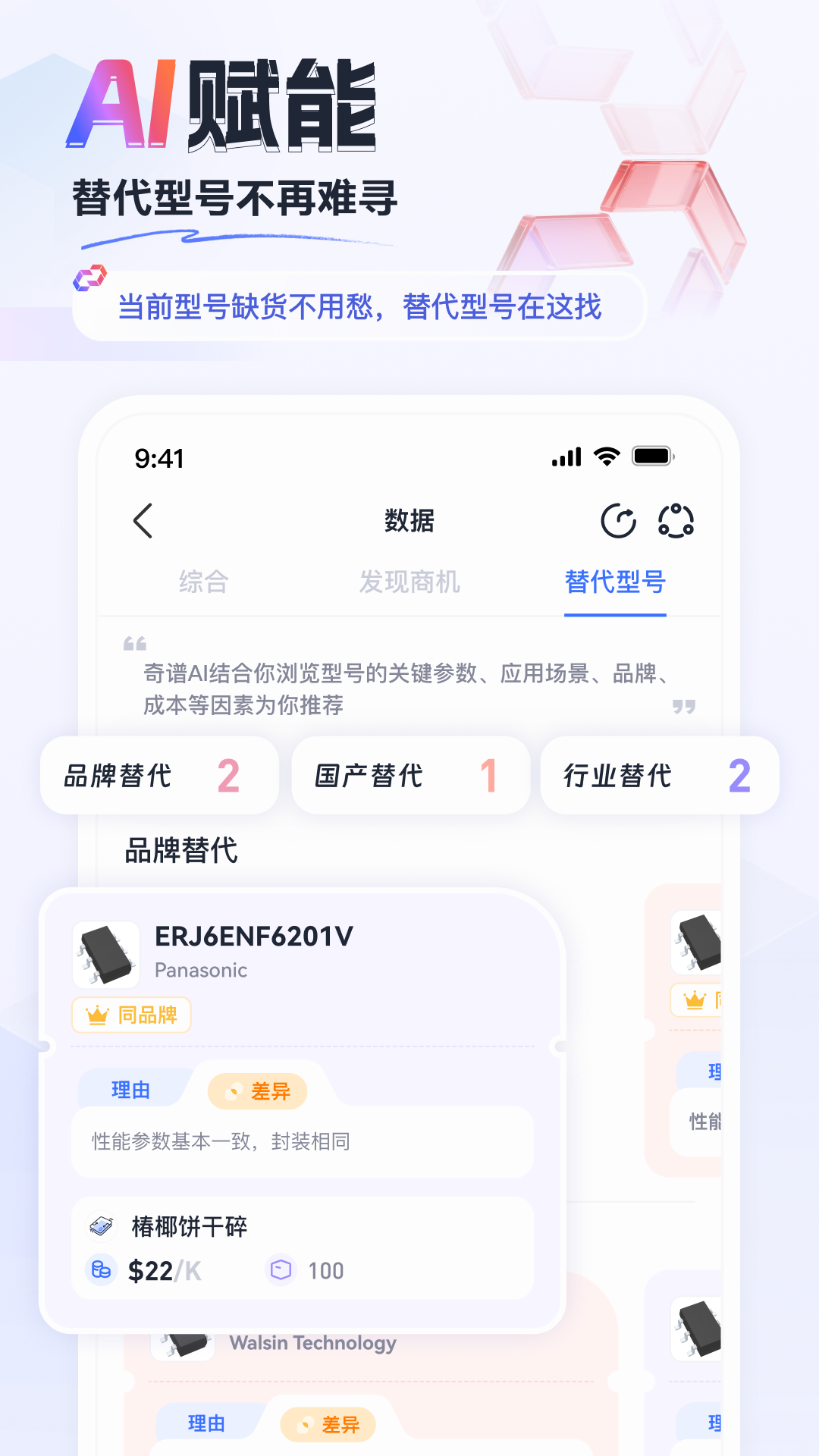
Task: Expand the 国产替代 filter showing count 1
Action: coord(410,775)
